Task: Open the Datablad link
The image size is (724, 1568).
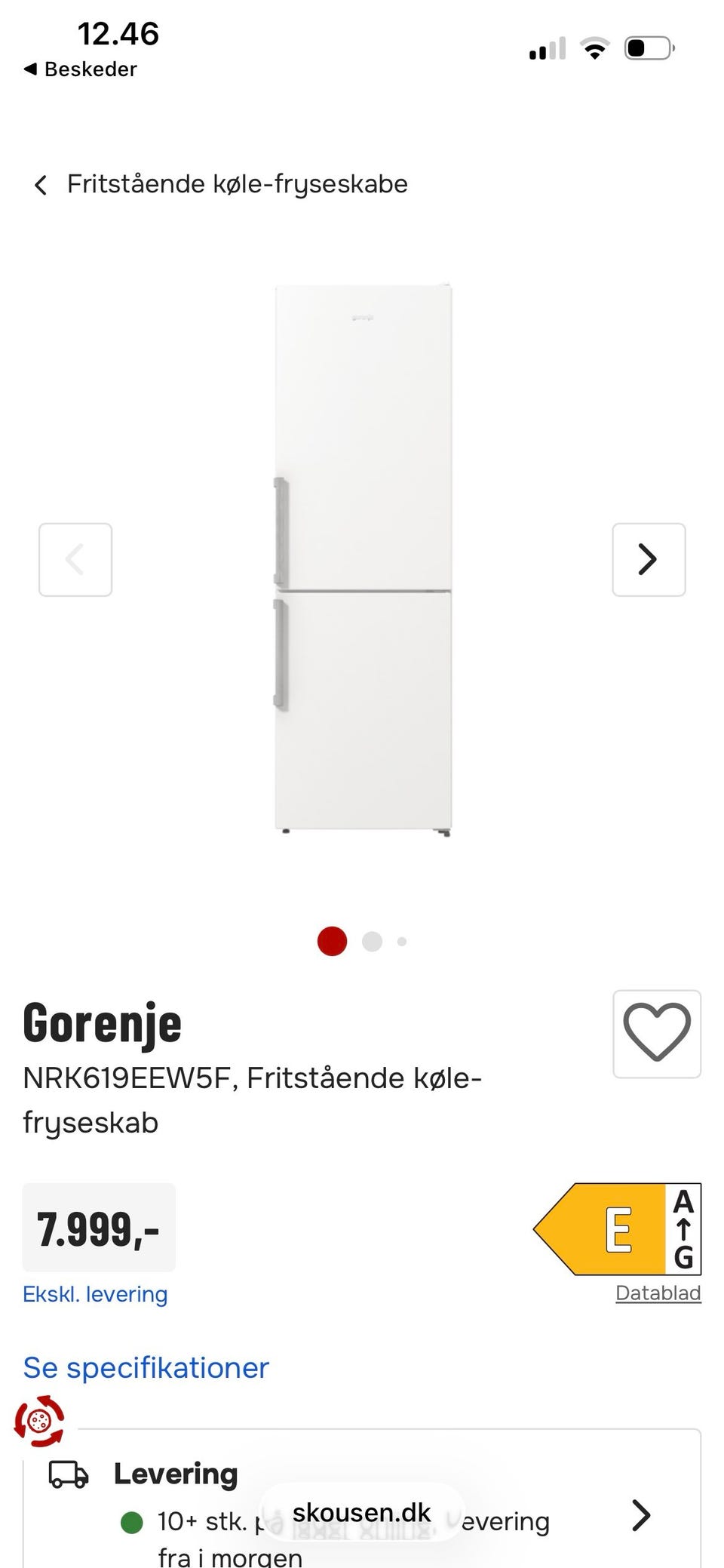Action: click(x=658, y=1292)
